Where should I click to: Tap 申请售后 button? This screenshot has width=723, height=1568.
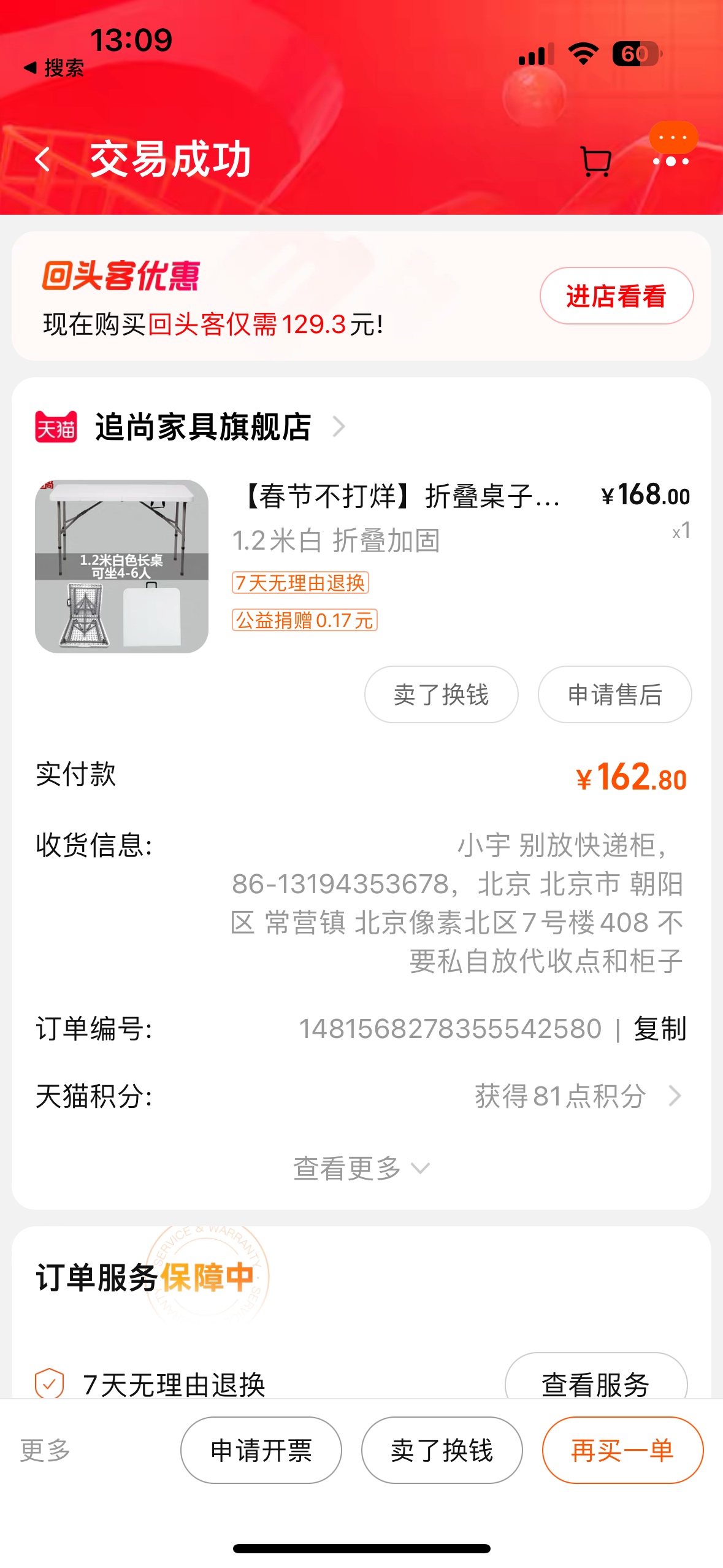tap(614, 694)
